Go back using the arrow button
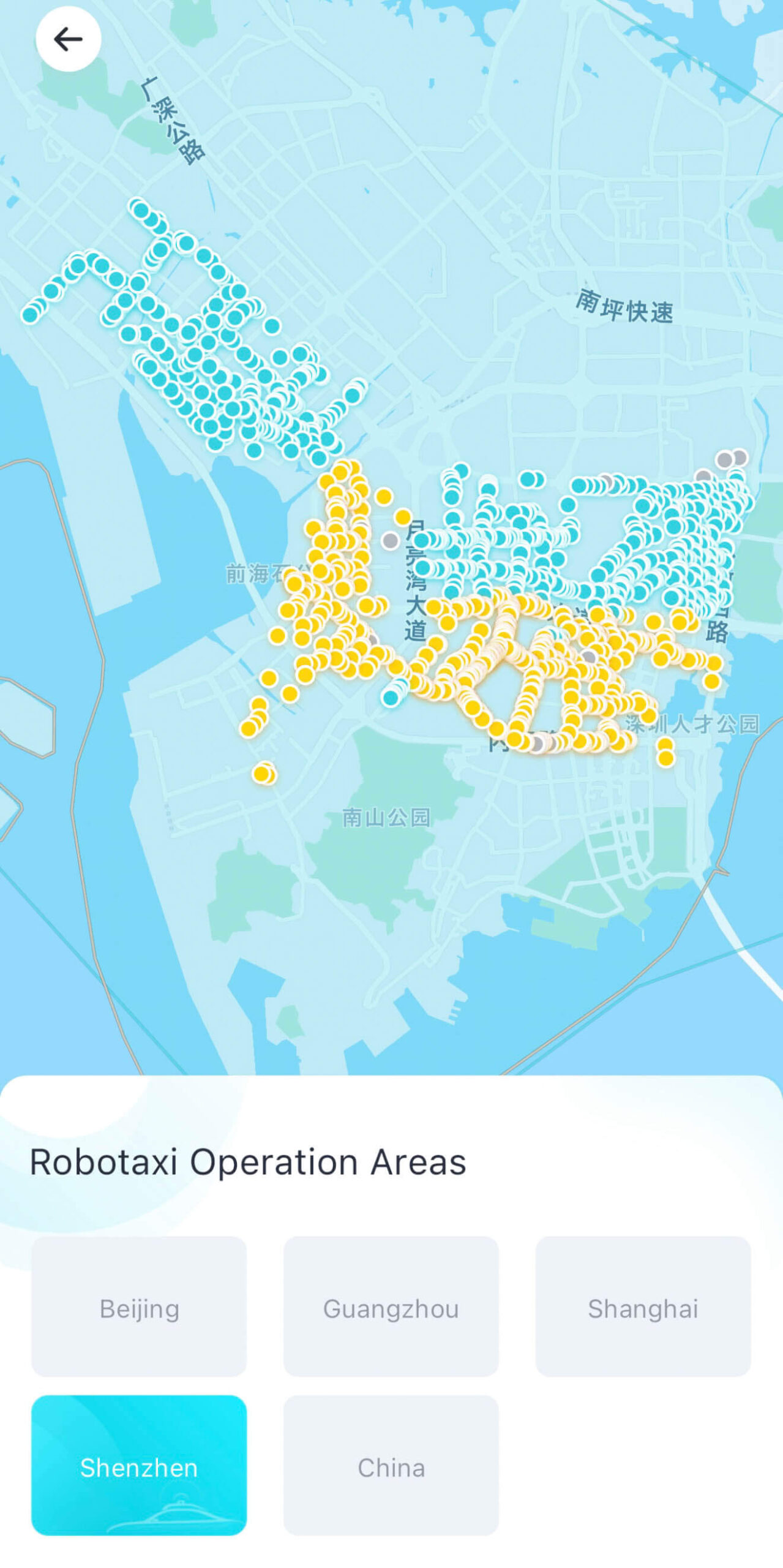Image resolution: width=783 pixels, height=1568 pixels. [68, 39]
